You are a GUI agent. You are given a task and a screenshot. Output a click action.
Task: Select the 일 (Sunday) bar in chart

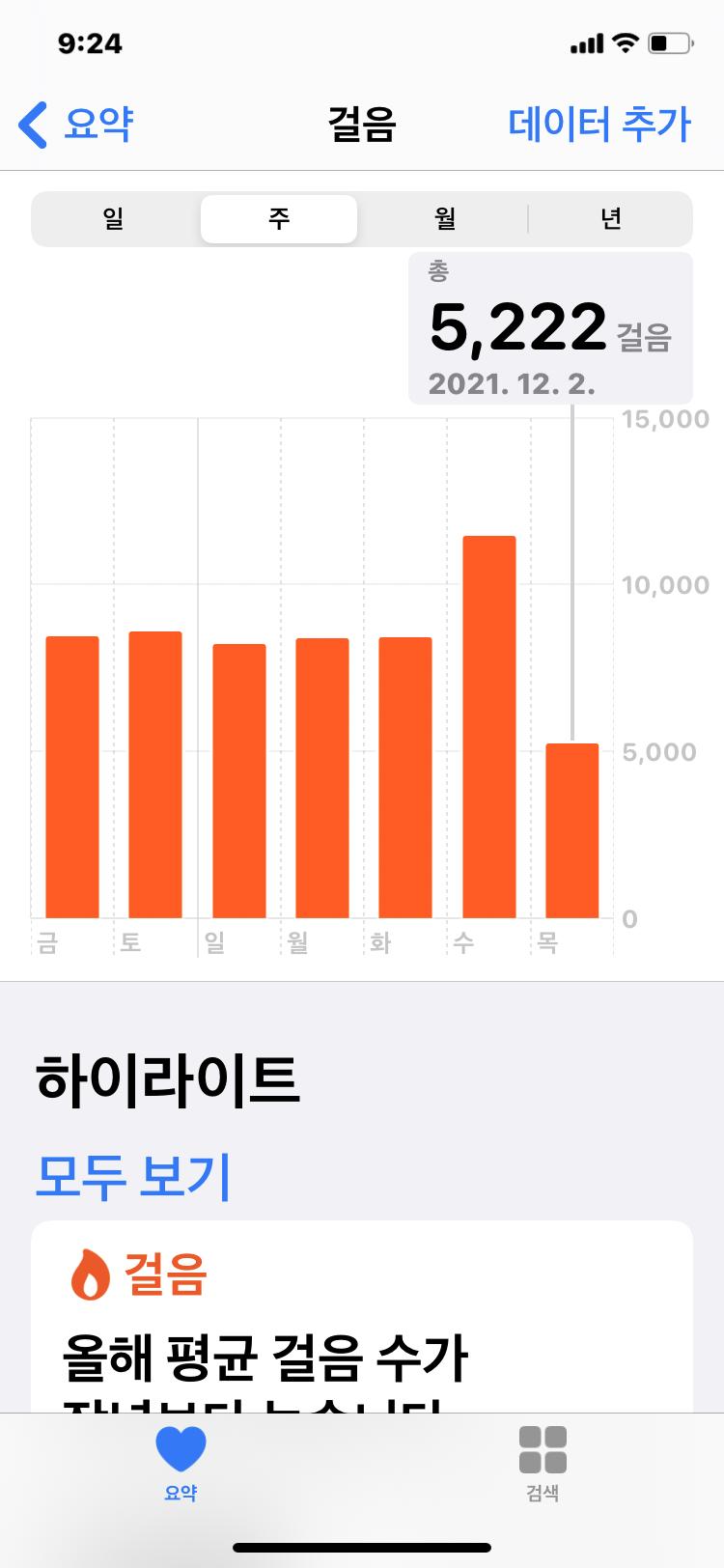pos(239,780)
